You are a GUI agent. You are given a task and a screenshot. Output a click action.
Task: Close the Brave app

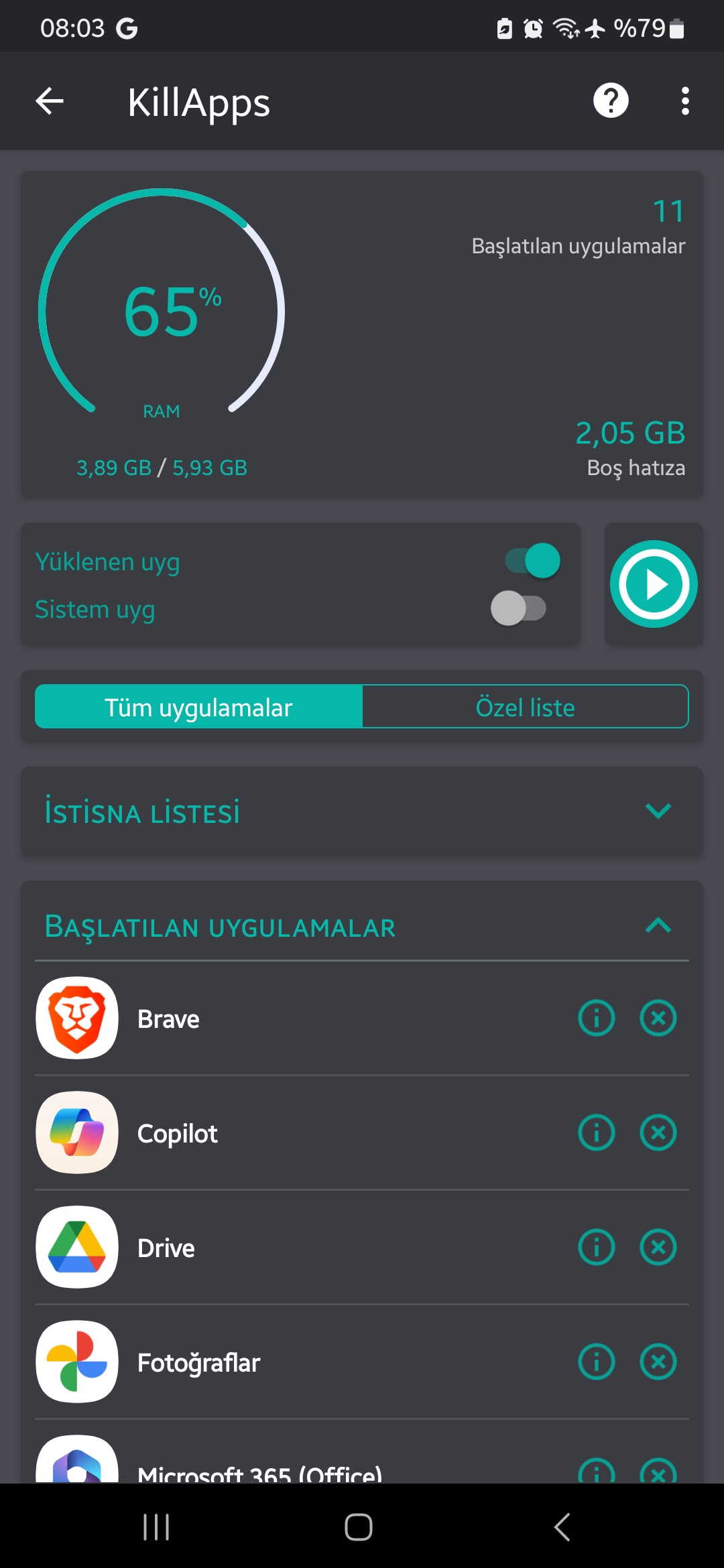(x=658, y=1019)
